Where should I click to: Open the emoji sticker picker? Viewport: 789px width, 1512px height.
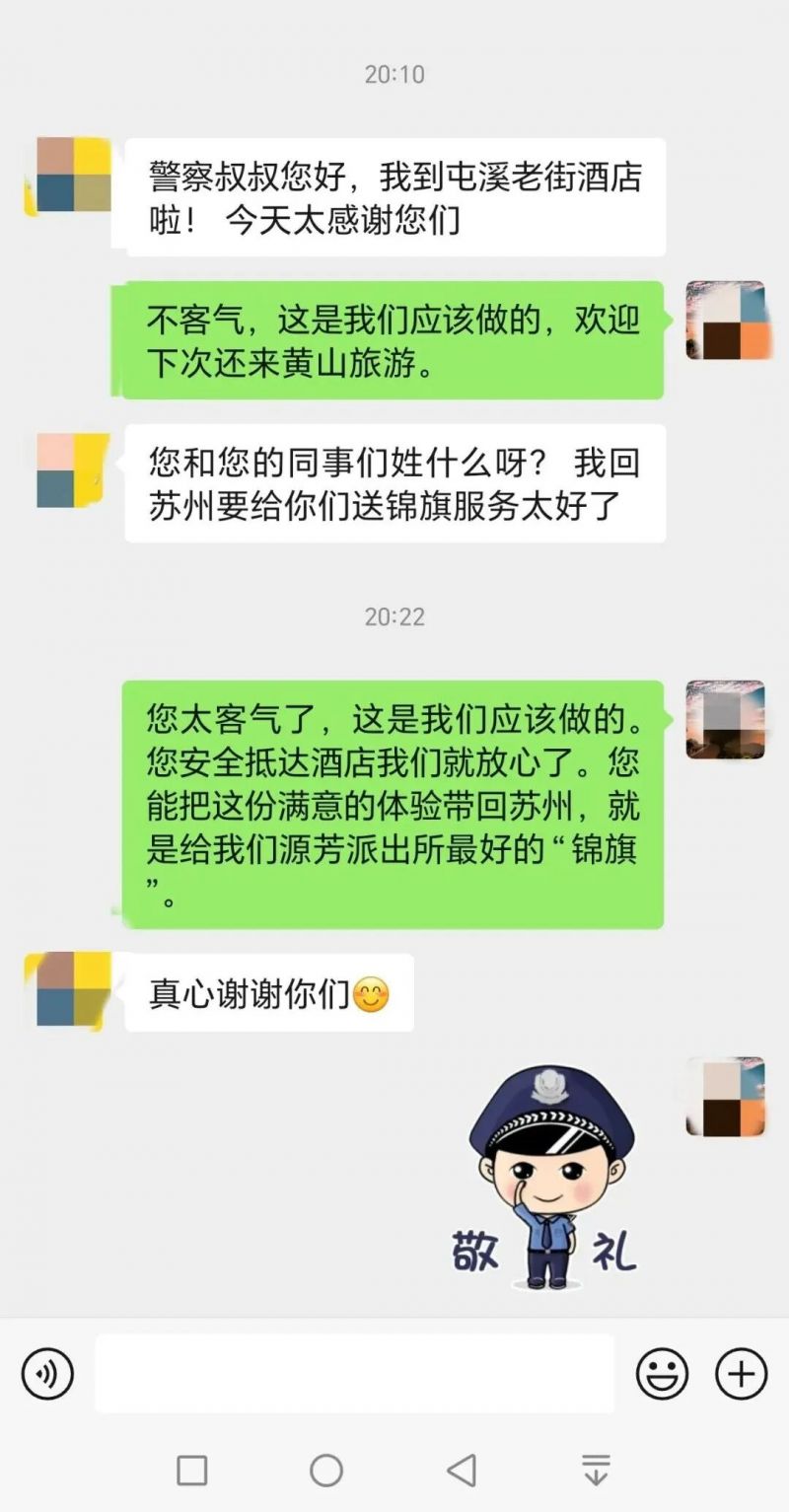tap(662, 1373)
